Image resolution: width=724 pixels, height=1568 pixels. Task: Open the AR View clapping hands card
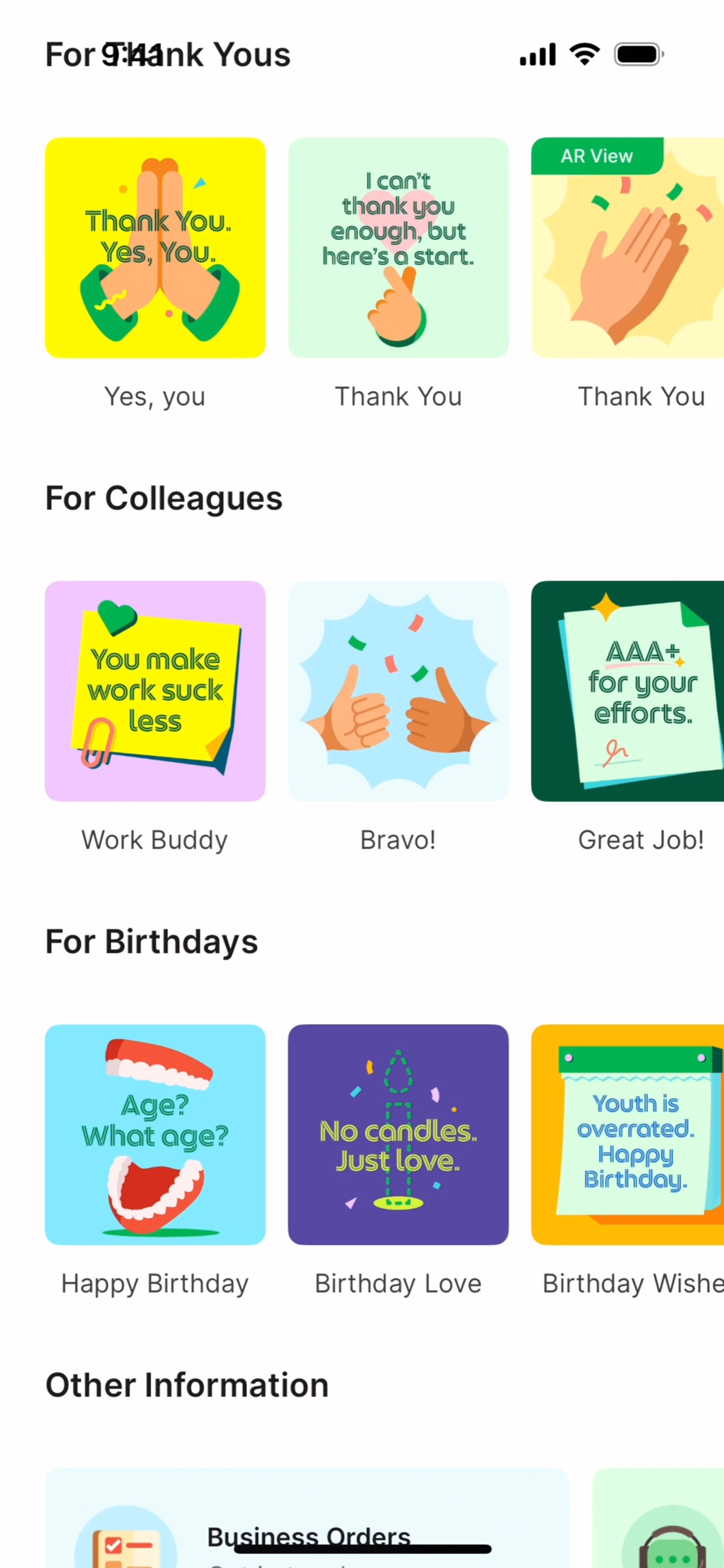[627, 248]
